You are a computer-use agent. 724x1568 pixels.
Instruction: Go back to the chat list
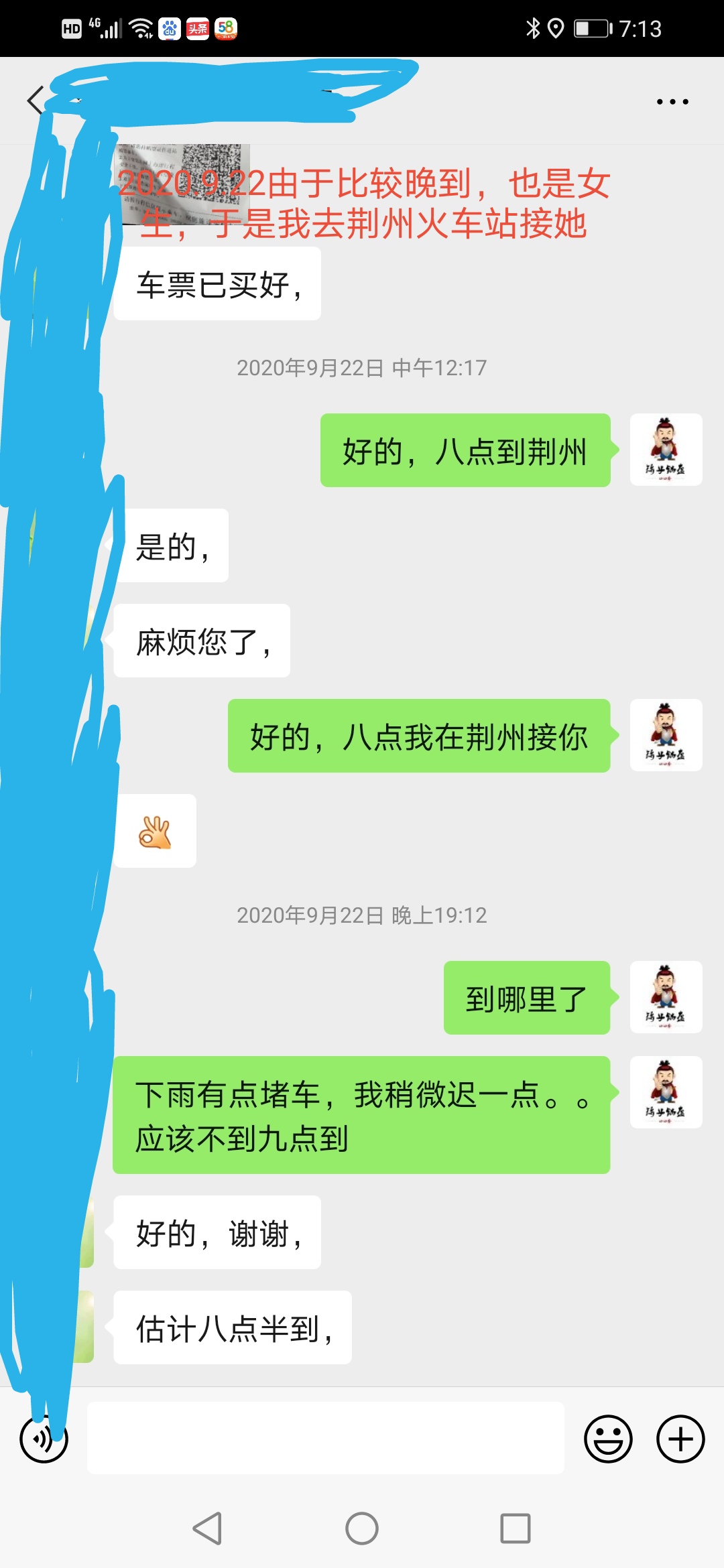click(35, 101)
